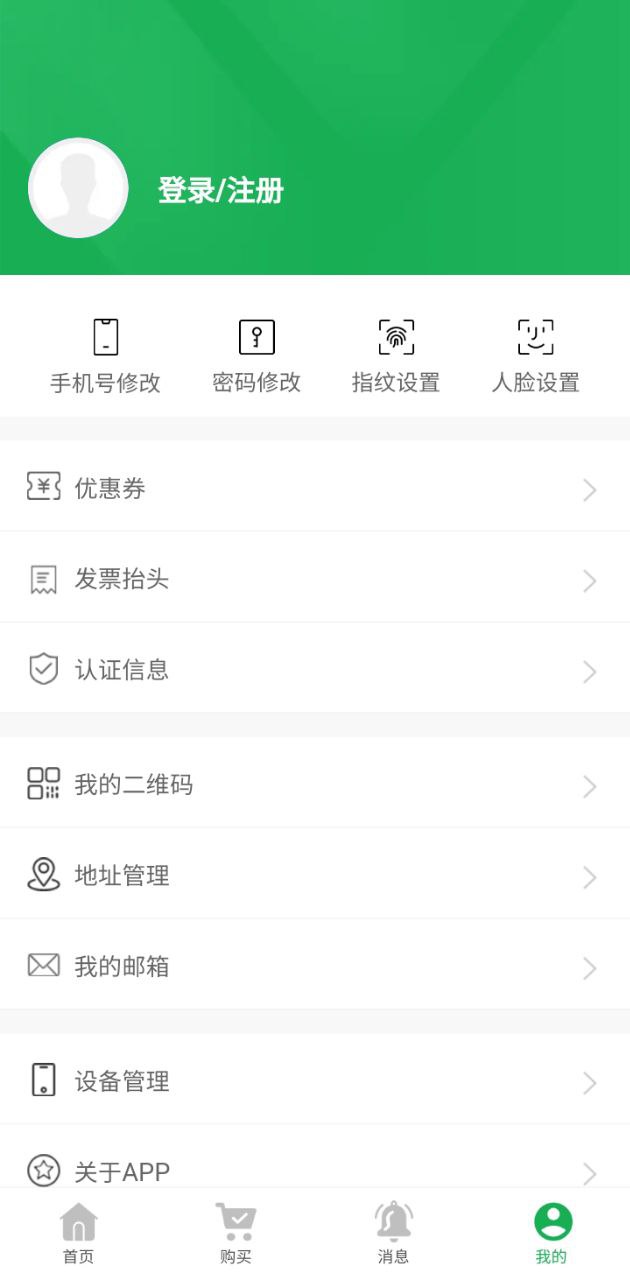Switch to the 首页 tab

pyautogui.click(x=79, y=1233)
